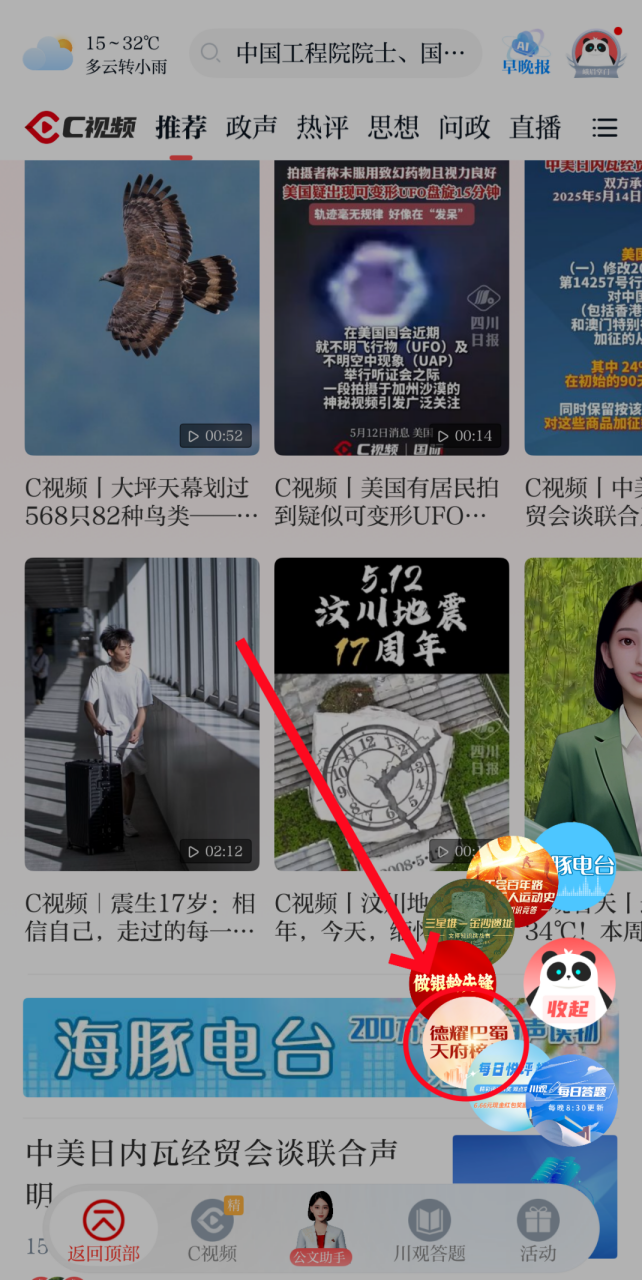642x1280 pixels.
Task: Open the channel list hamburger menu
Action: click(604, 128)
